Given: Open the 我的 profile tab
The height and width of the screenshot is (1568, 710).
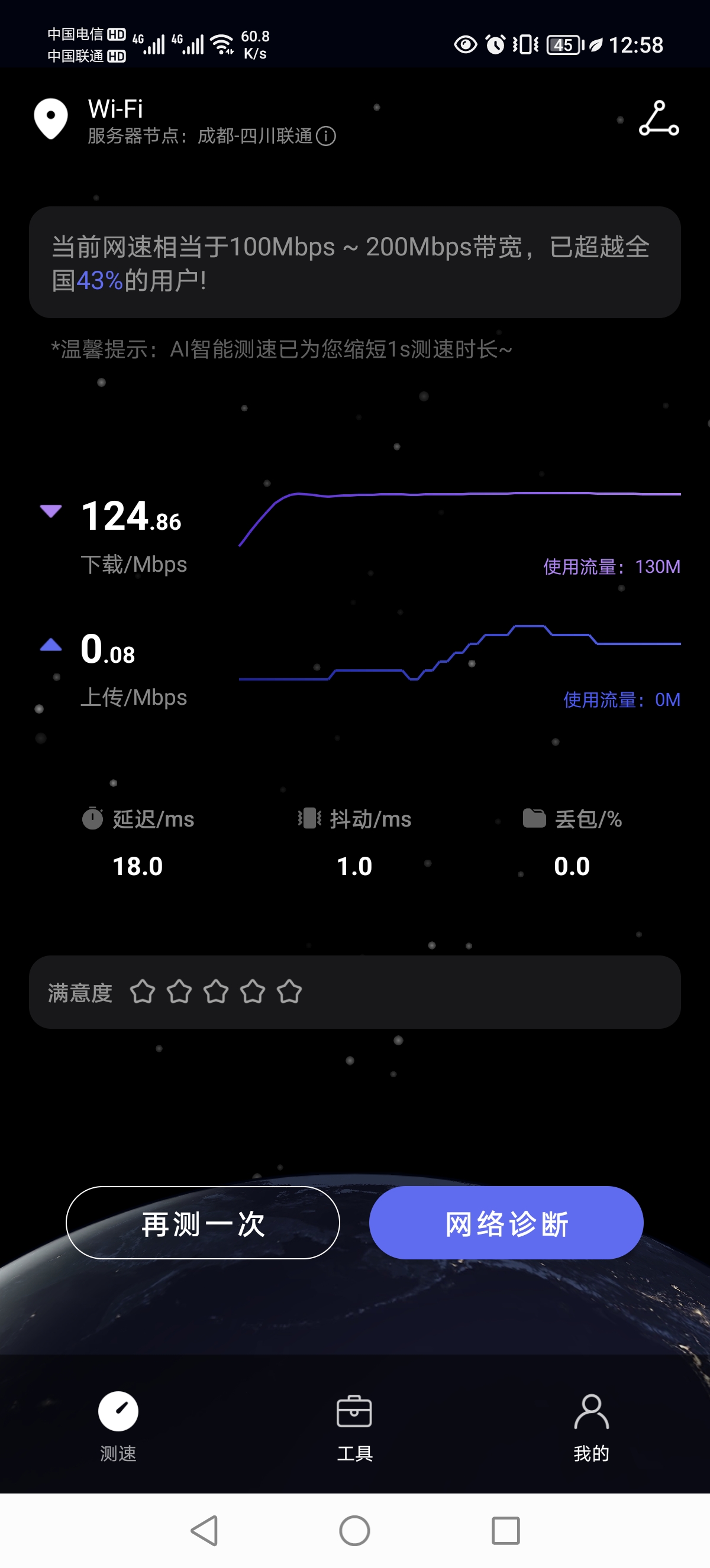Looking at the screenshot, I should (x=590, y=1425).
